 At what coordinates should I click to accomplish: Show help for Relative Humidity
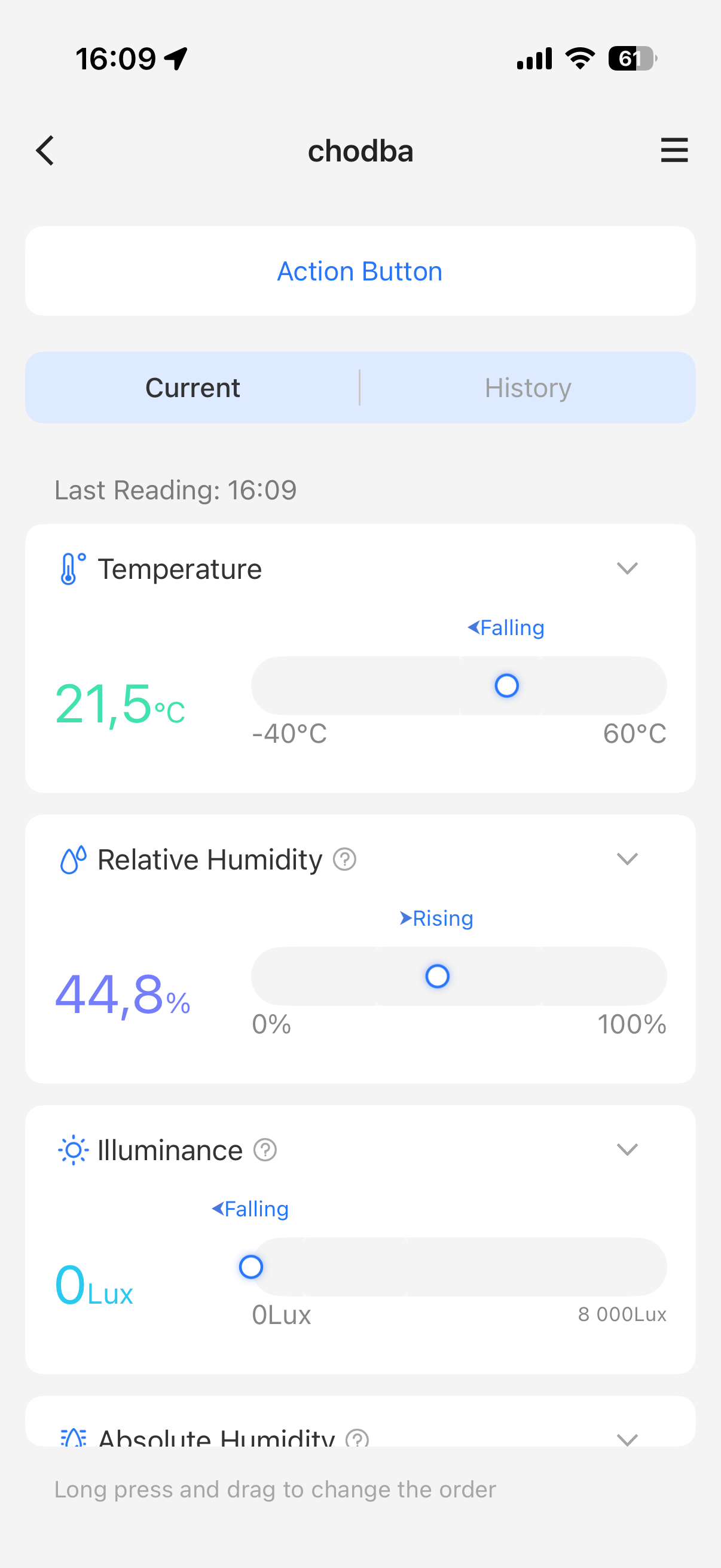tap(344, 859)
